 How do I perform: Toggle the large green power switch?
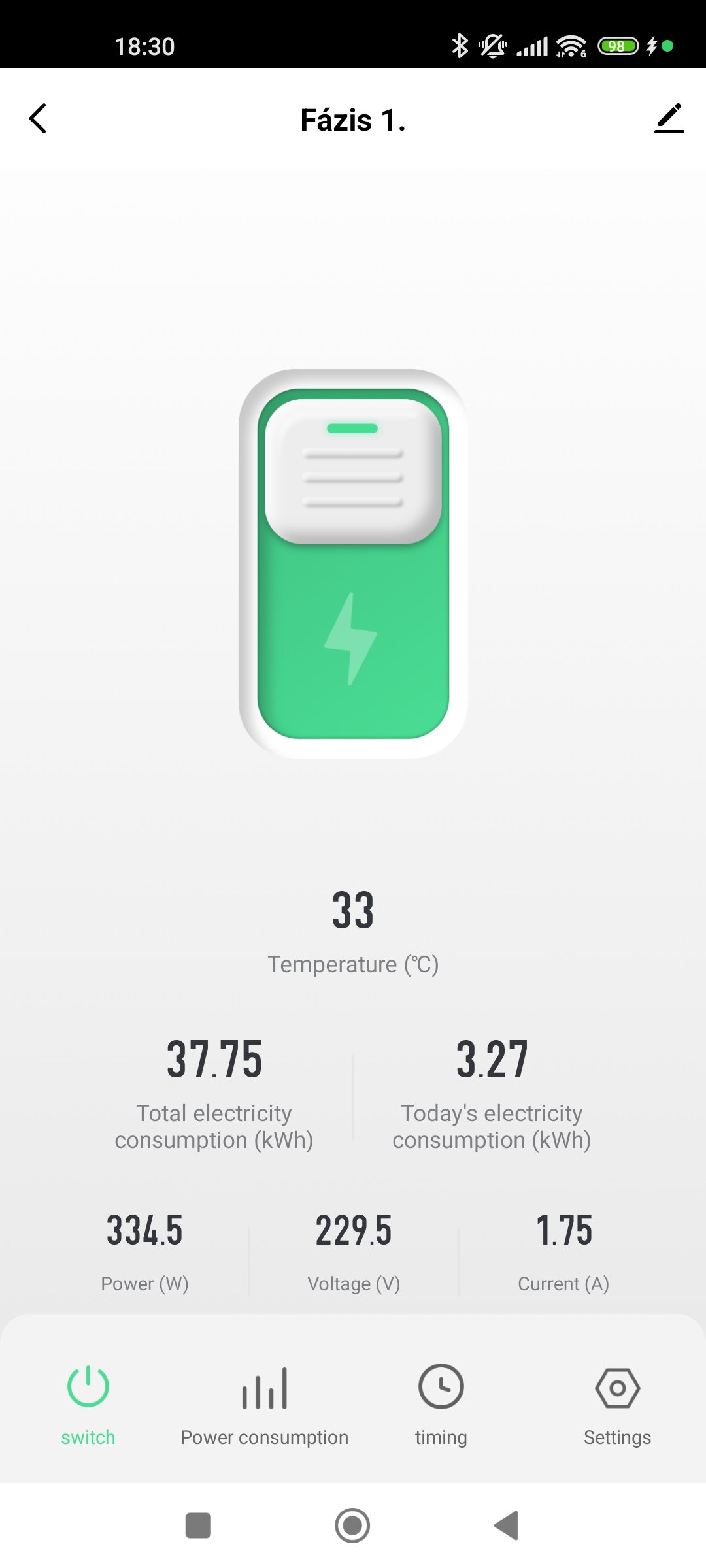tap(353, 563)
